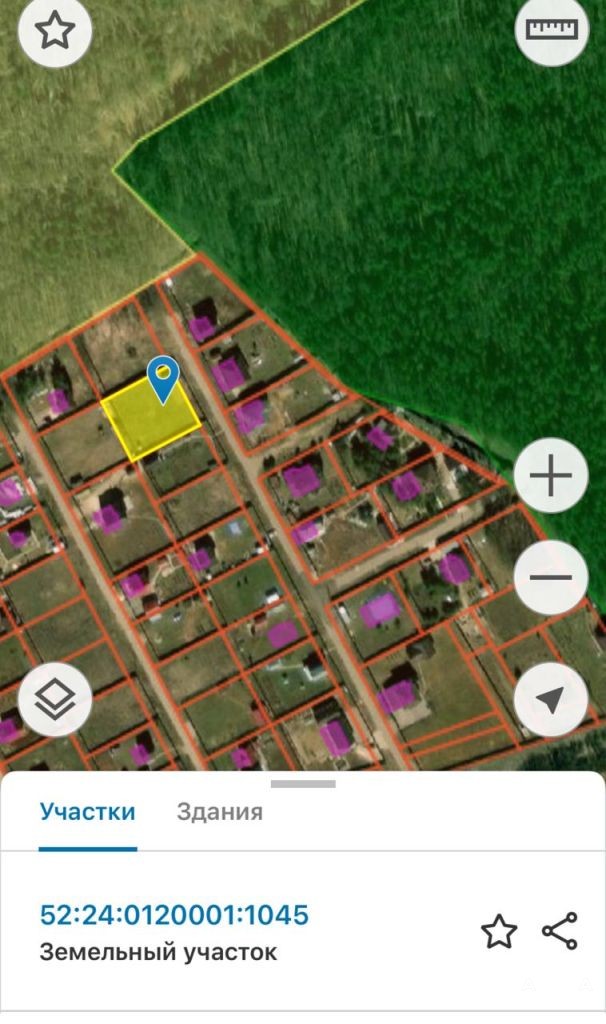
Task: Share parcel 52:24:0120001:1045
Action: point(560,931)
